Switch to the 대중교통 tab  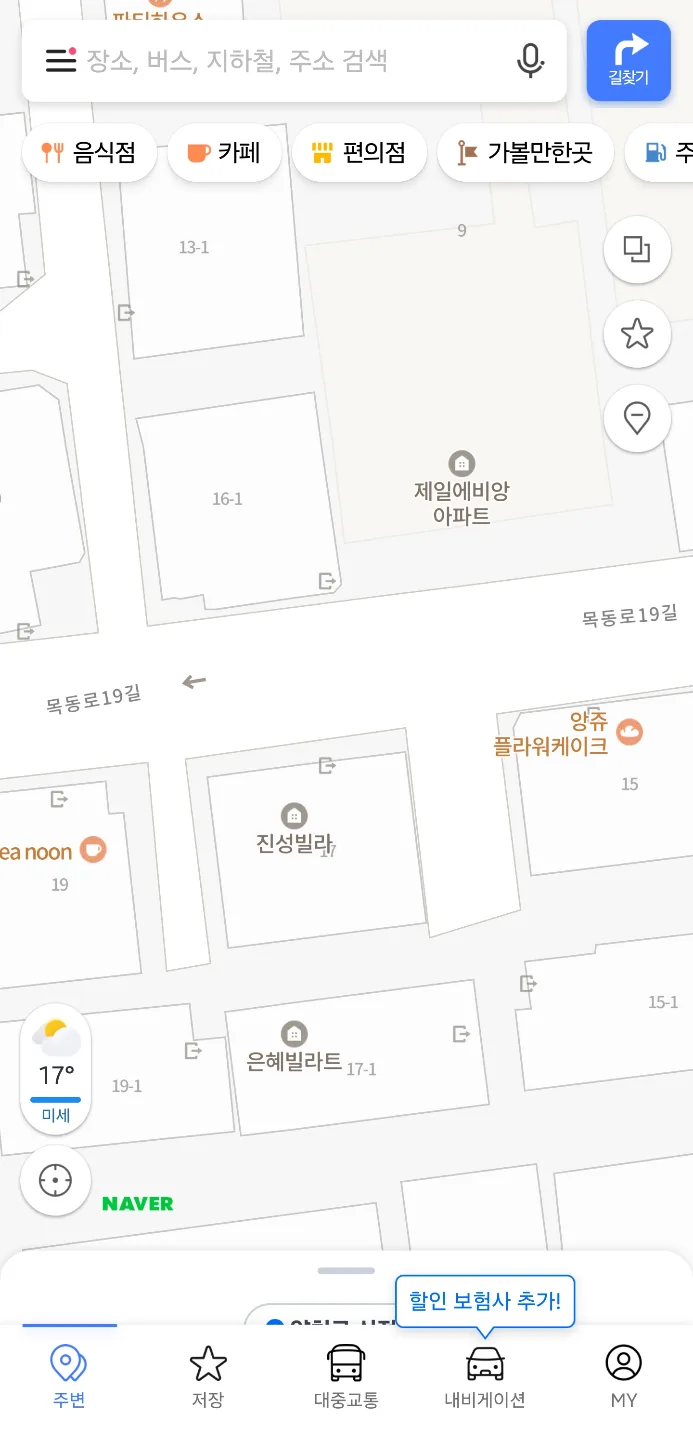(346, 1377)
